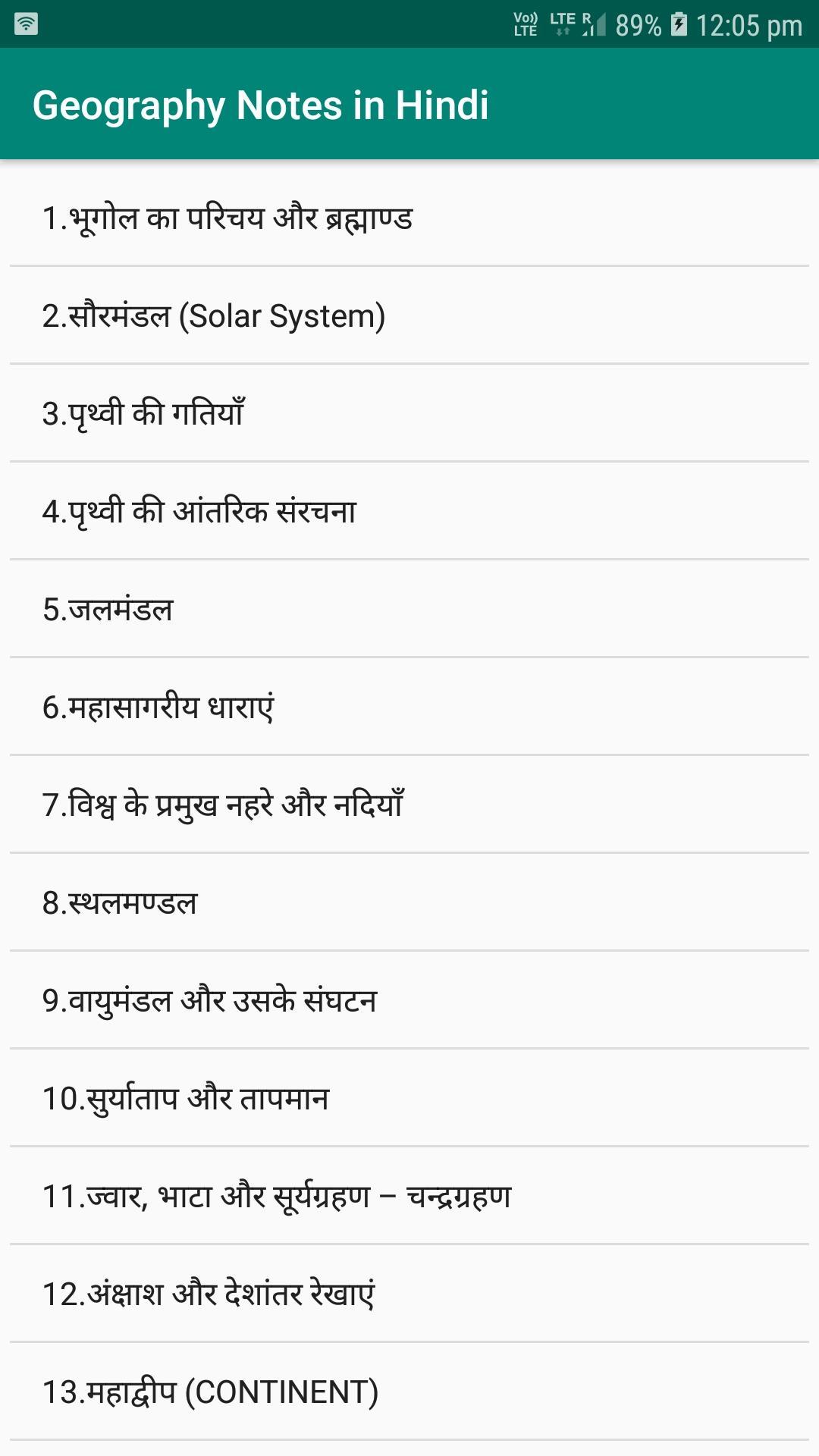The image size is (819, 1456).
Task: View chapter 7 विश्व के प्रमुख नहरे और नदियाँ
Action: (223, 805)
